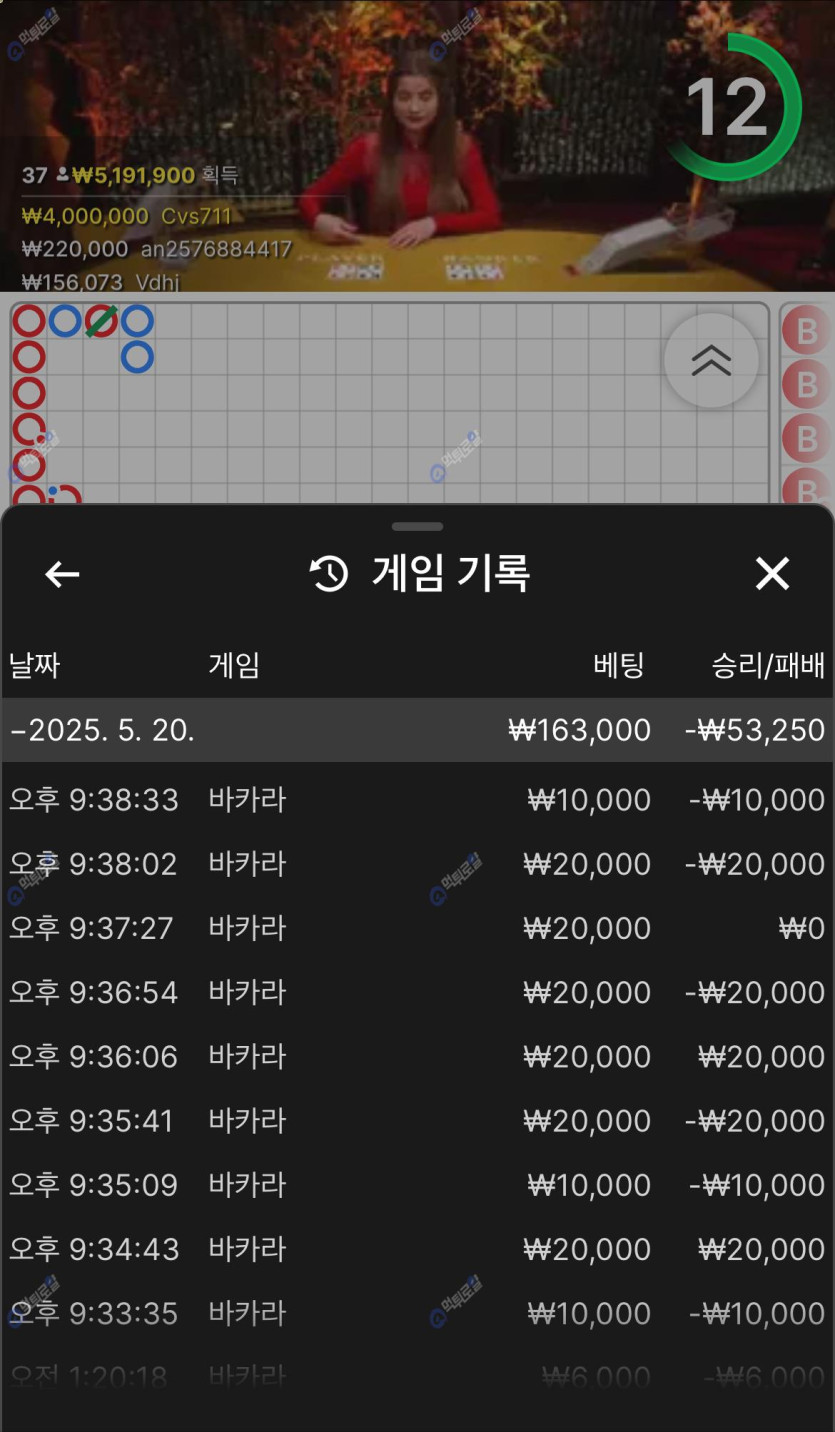
Task: Show the 9:36:06 winning round details
Action: (x=417, y=1056)
